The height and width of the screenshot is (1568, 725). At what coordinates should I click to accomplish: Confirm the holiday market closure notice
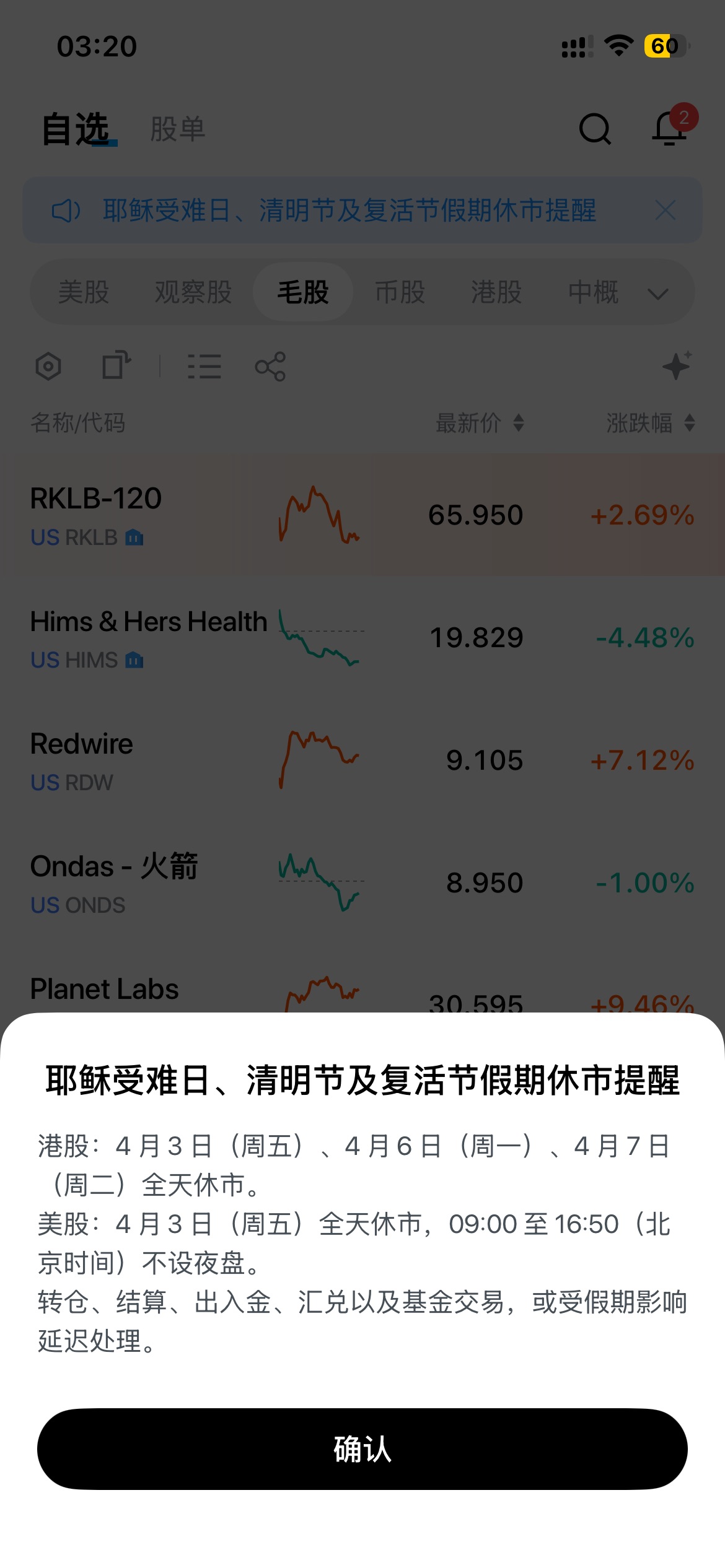362,1449
